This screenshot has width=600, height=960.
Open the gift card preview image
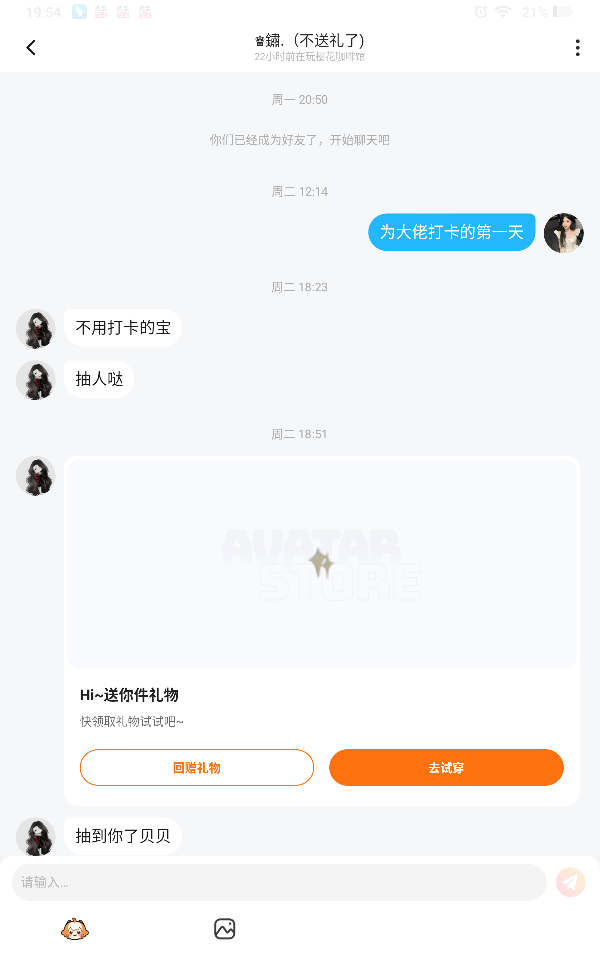point(321,564)
